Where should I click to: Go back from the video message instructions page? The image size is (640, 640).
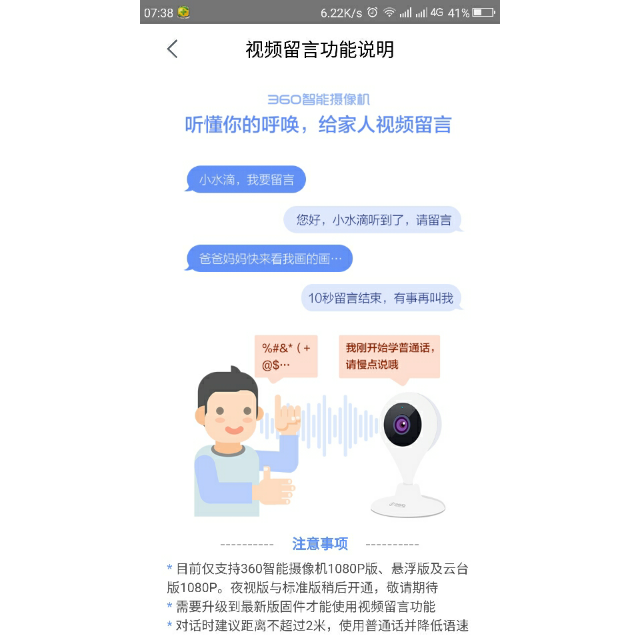click(172, 49)
